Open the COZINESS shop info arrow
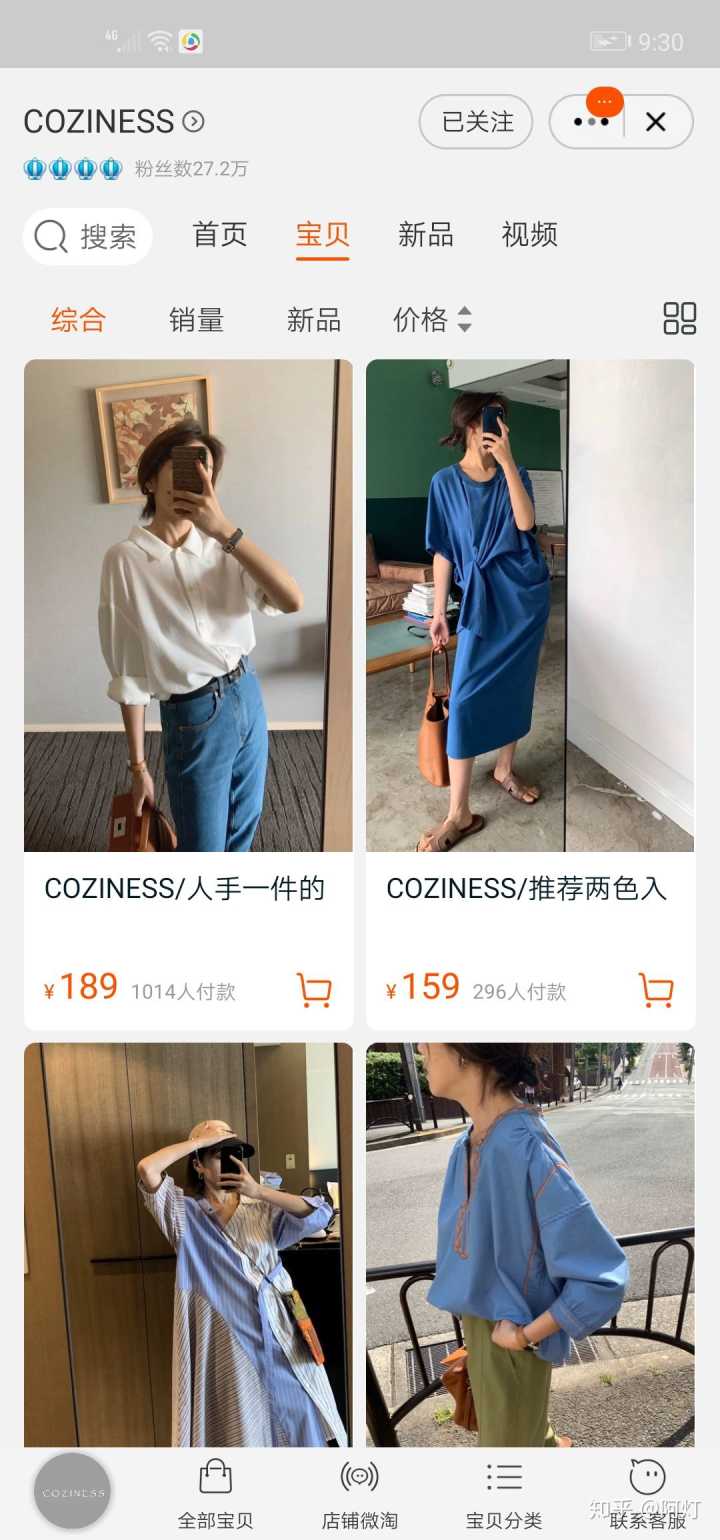This screenshot has width=720, height=1540. (x=194, y=122)
